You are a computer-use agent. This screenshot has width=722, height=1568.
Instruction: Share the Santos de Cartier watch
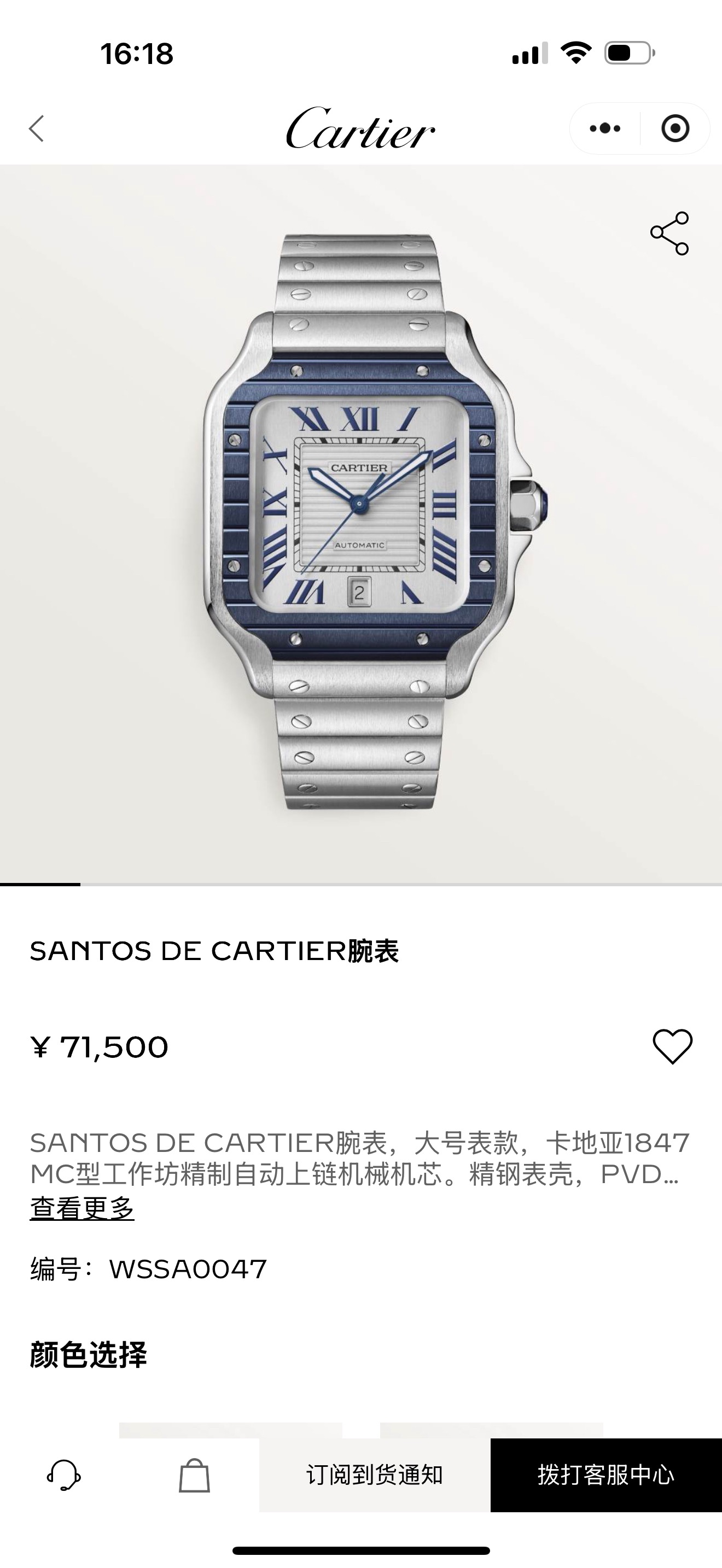click(x=669, y=233)
